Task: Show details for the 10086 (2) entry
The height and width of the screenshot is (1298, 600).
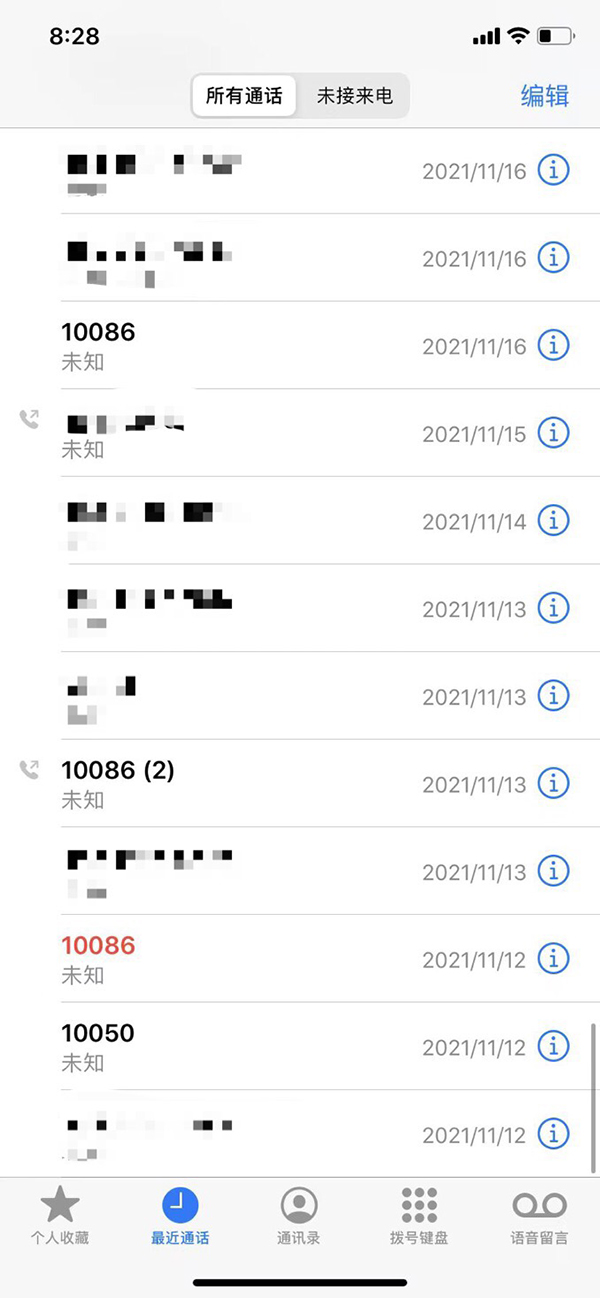Action: [553, 783]
